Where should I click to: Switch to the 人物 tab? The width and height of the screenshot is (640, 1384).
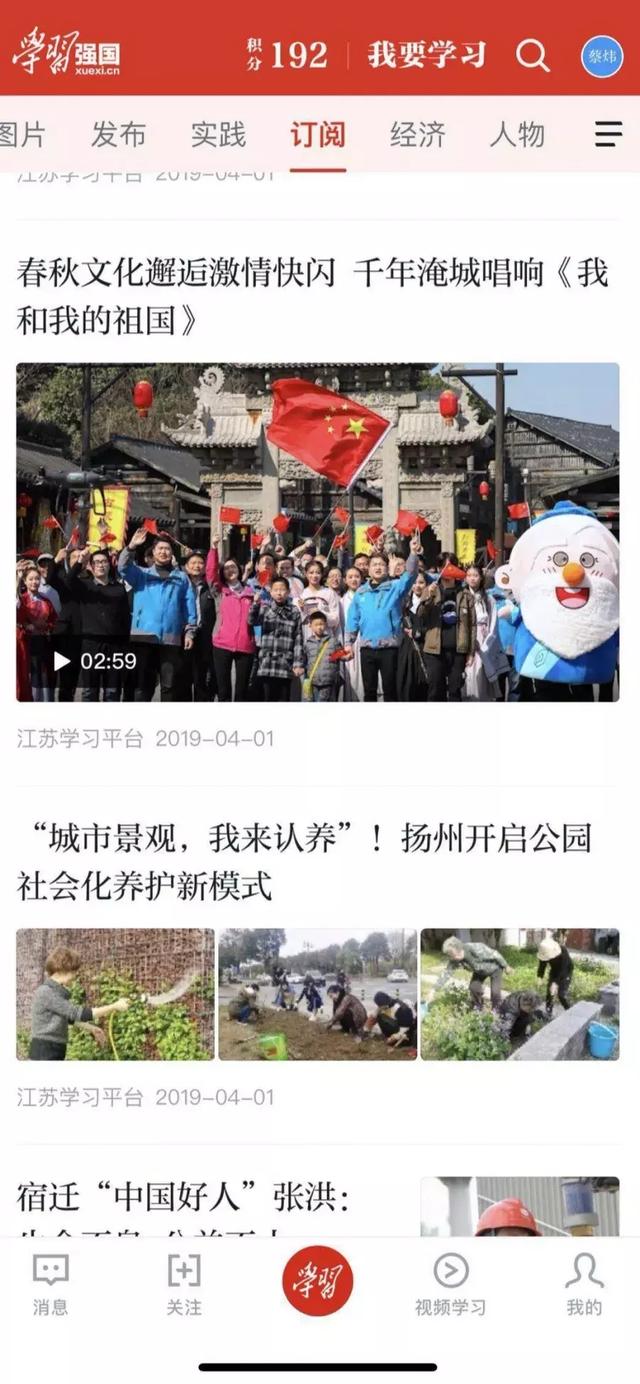click(x=517, y=134)
